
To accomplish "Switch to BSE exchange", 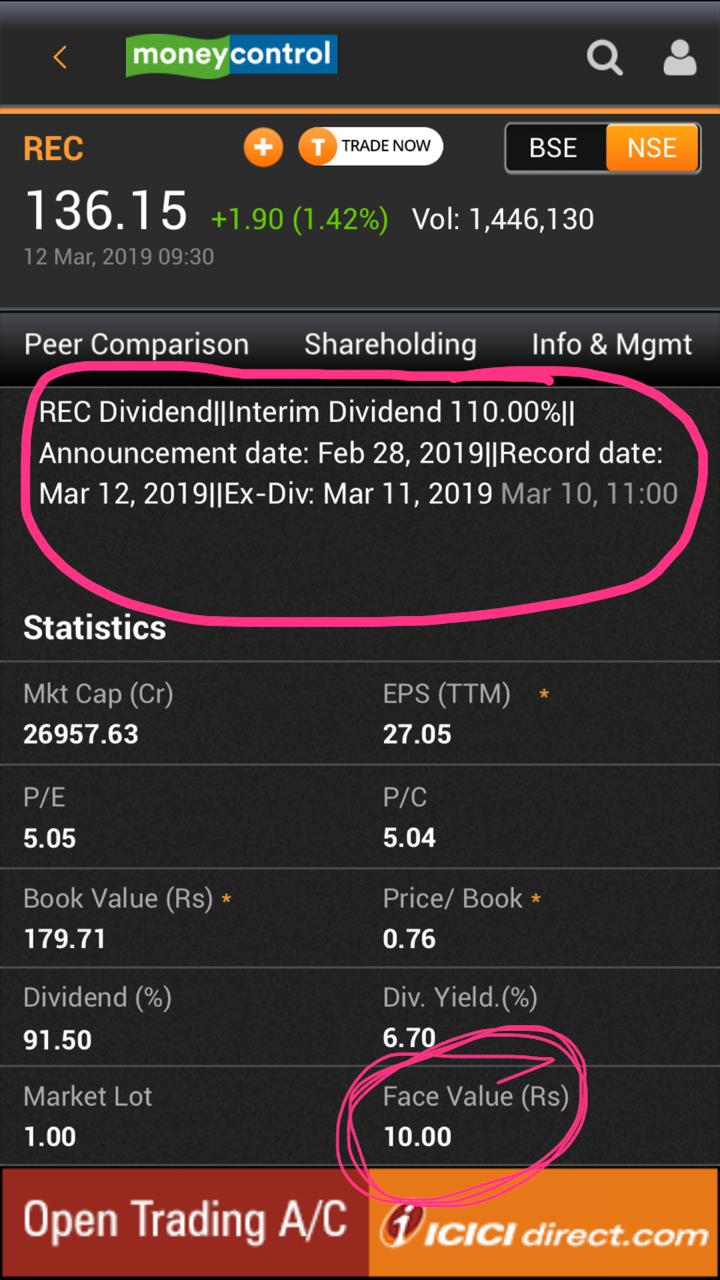I will coord(554,148).
